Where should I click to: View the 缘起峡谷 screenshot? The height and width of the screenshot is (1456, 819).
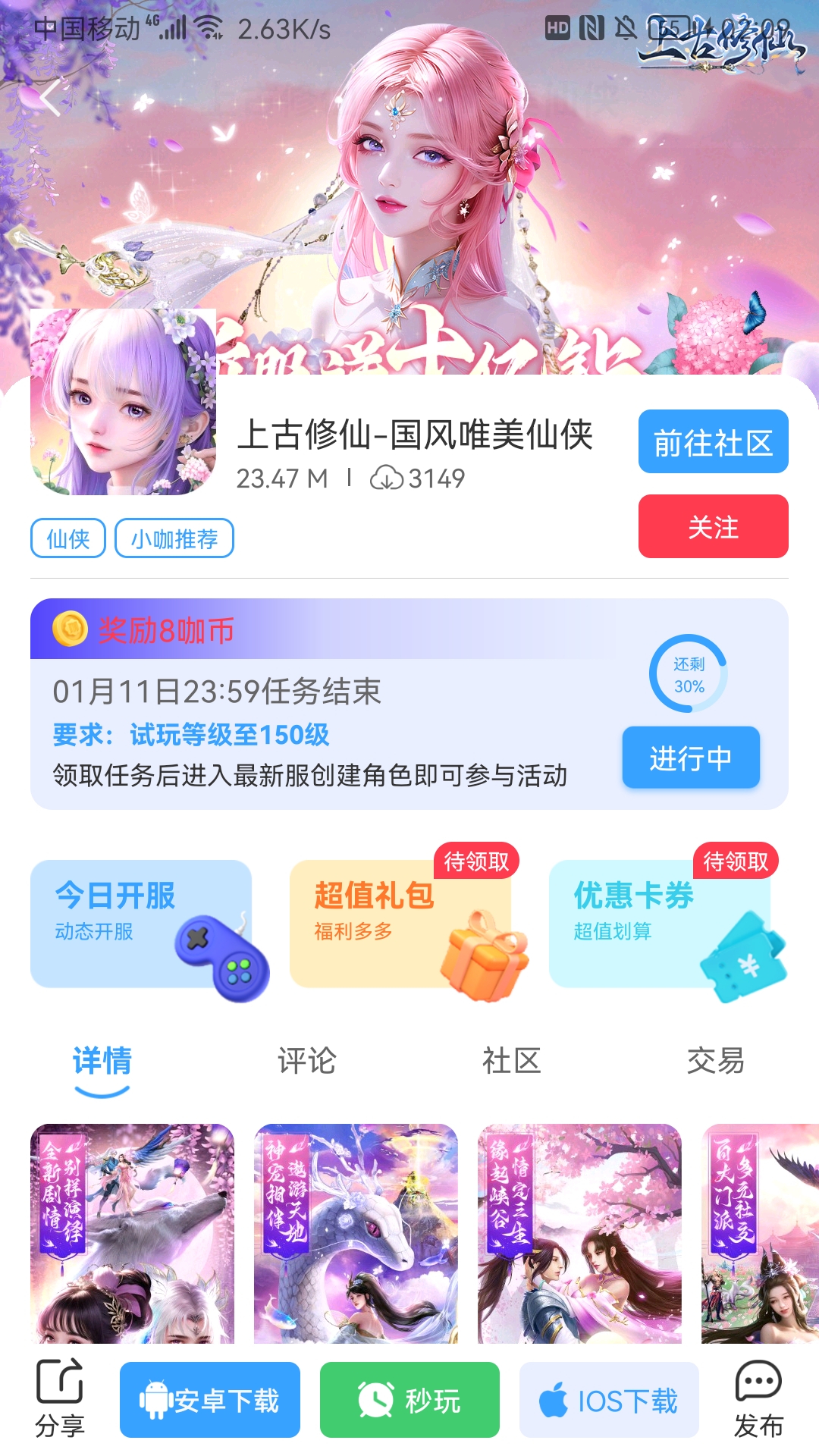pos(579,1234)
